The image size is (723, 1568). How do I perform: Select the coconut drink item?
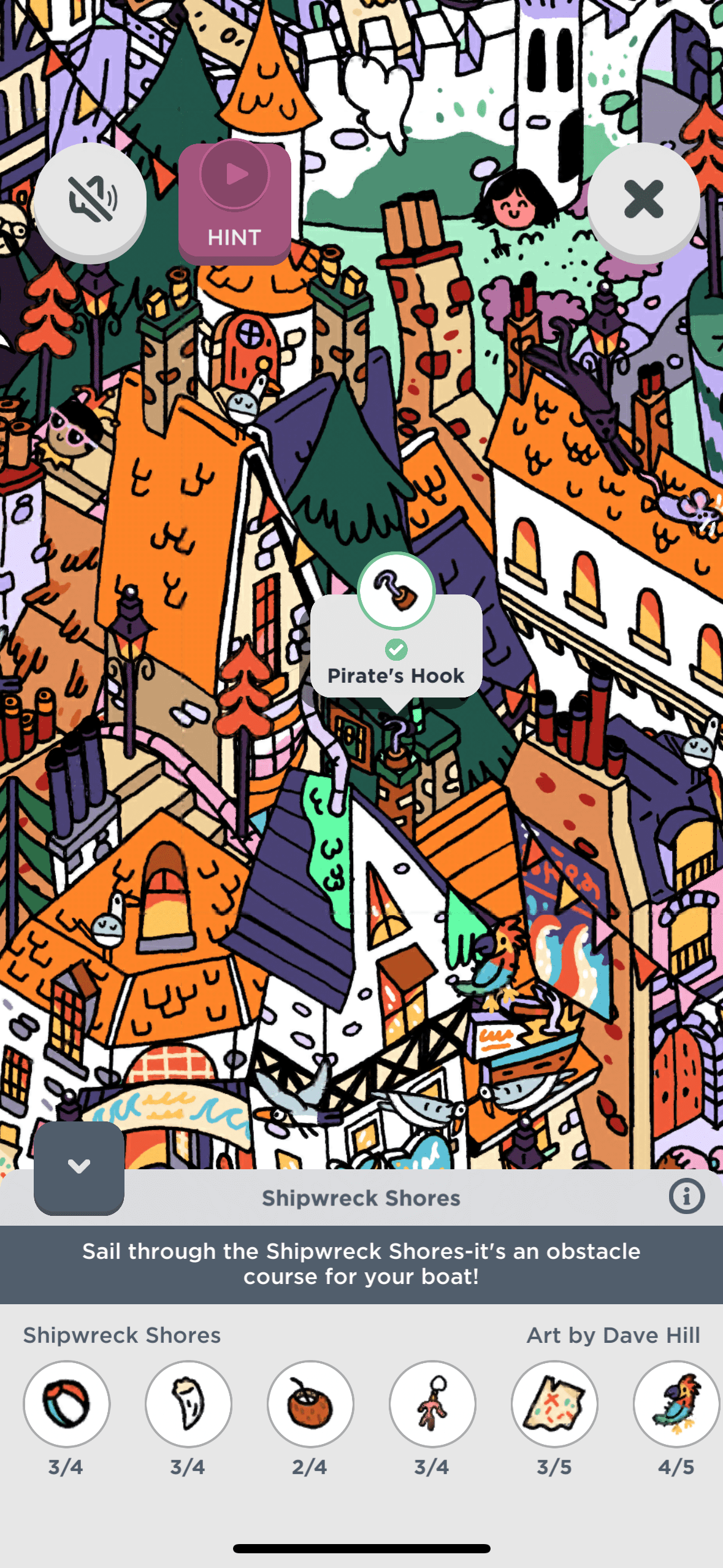(310, 1404)
